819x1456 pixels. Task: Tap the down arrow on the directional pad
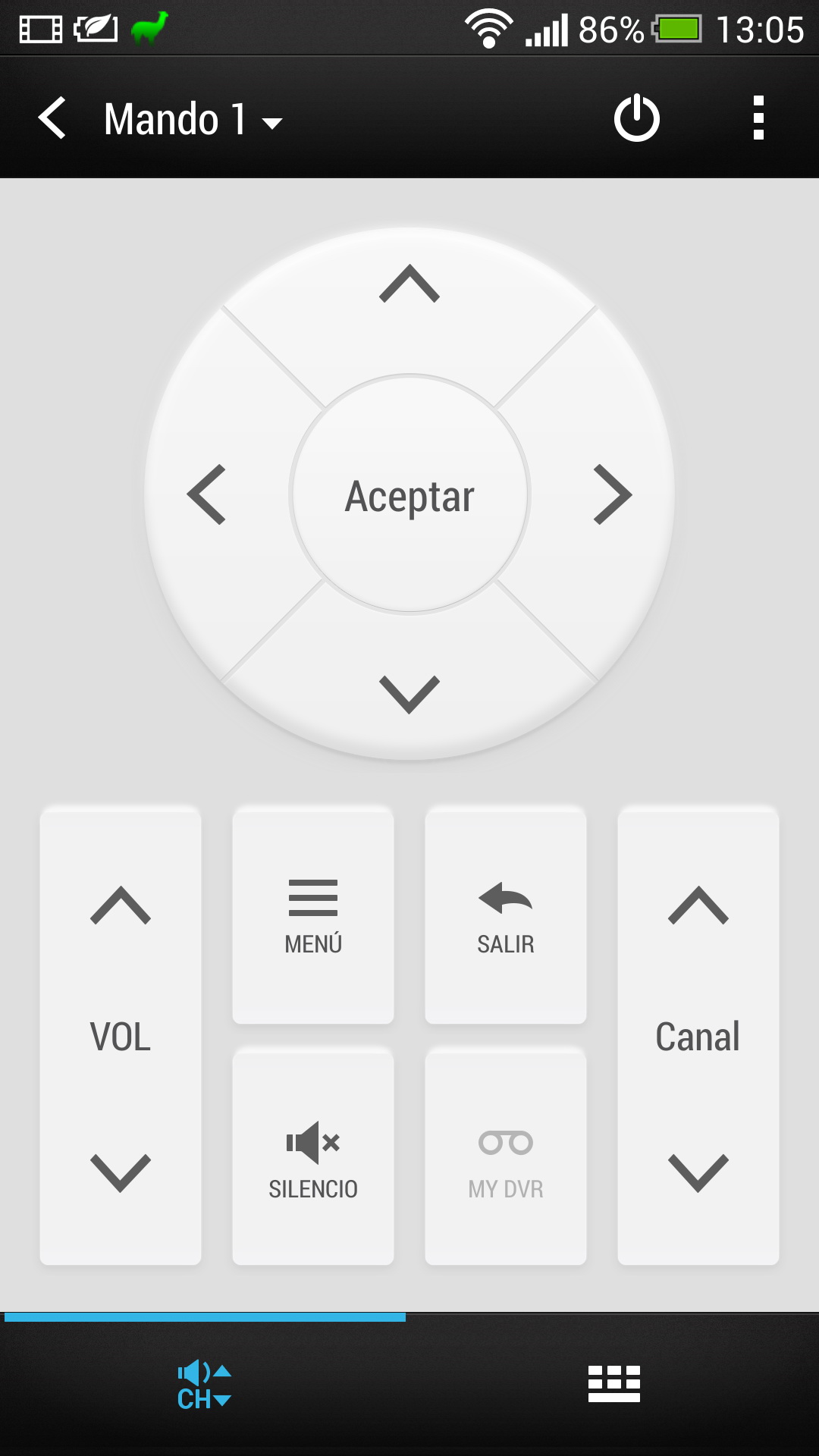(x=409, y=693)
